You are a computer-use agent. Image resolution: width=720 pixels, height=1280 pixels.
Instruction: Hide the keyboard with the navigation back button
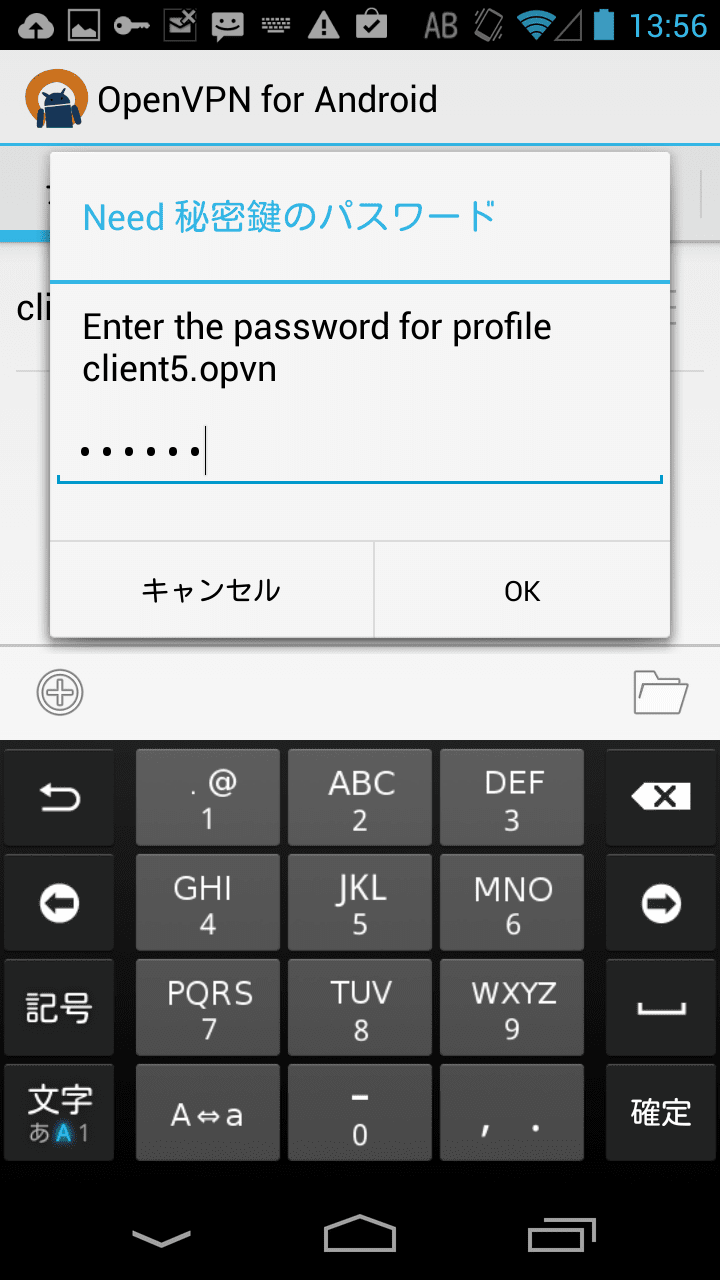[161, 1239]
